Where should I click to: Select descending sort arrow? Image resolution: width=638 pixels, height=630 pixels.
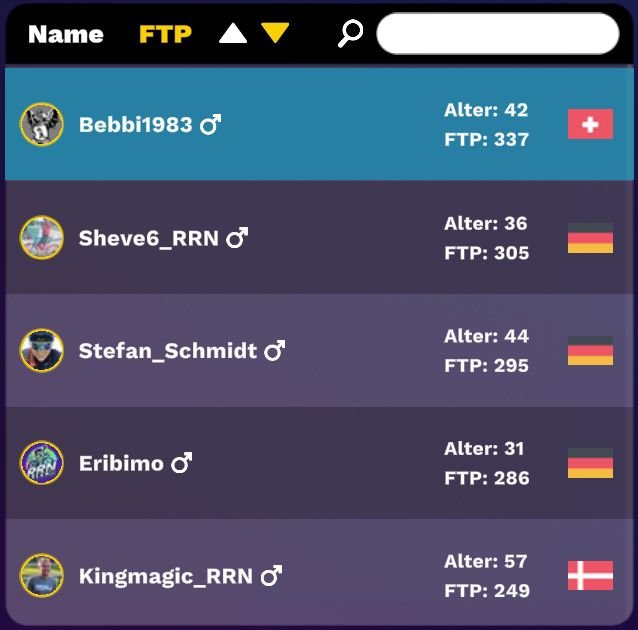[x=275, y=34]
